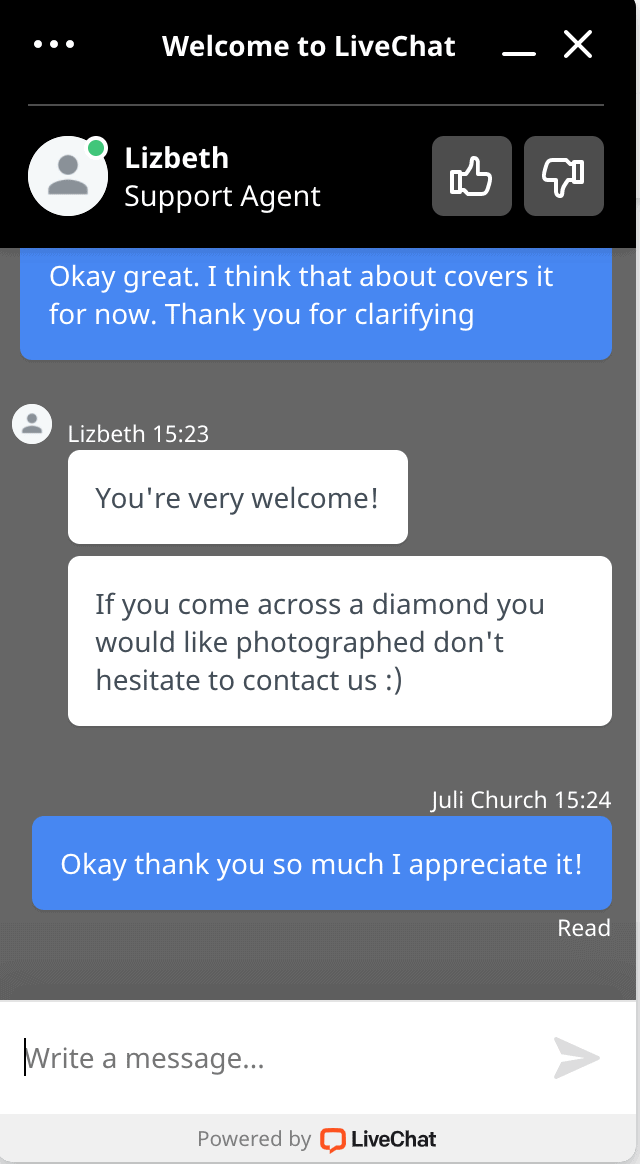
Task: Open the Powered by LiveChat link
Action: click(317, 1139)
